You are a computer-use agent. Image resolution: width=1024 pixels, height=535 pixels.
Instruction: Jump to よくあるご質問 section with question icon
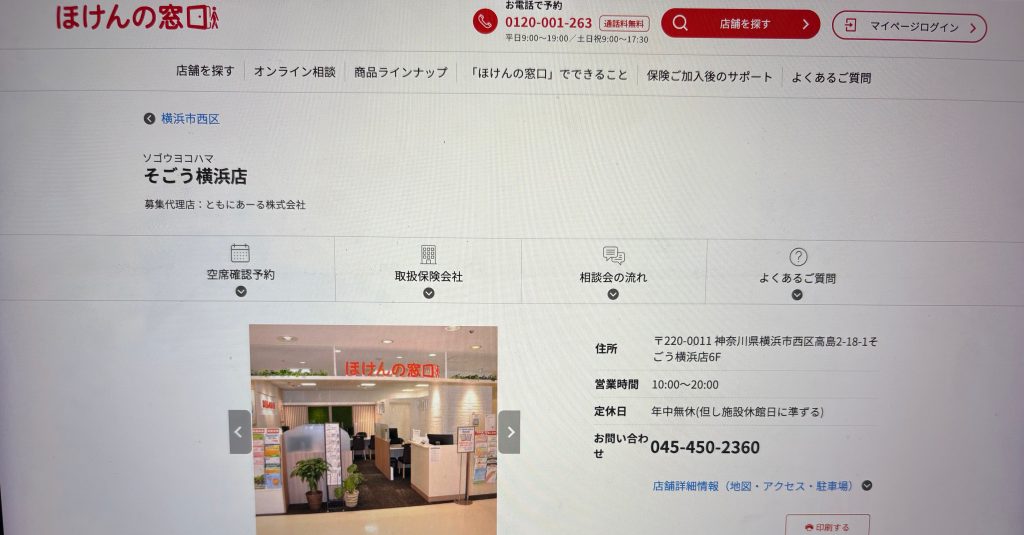(x=797, y=273)
